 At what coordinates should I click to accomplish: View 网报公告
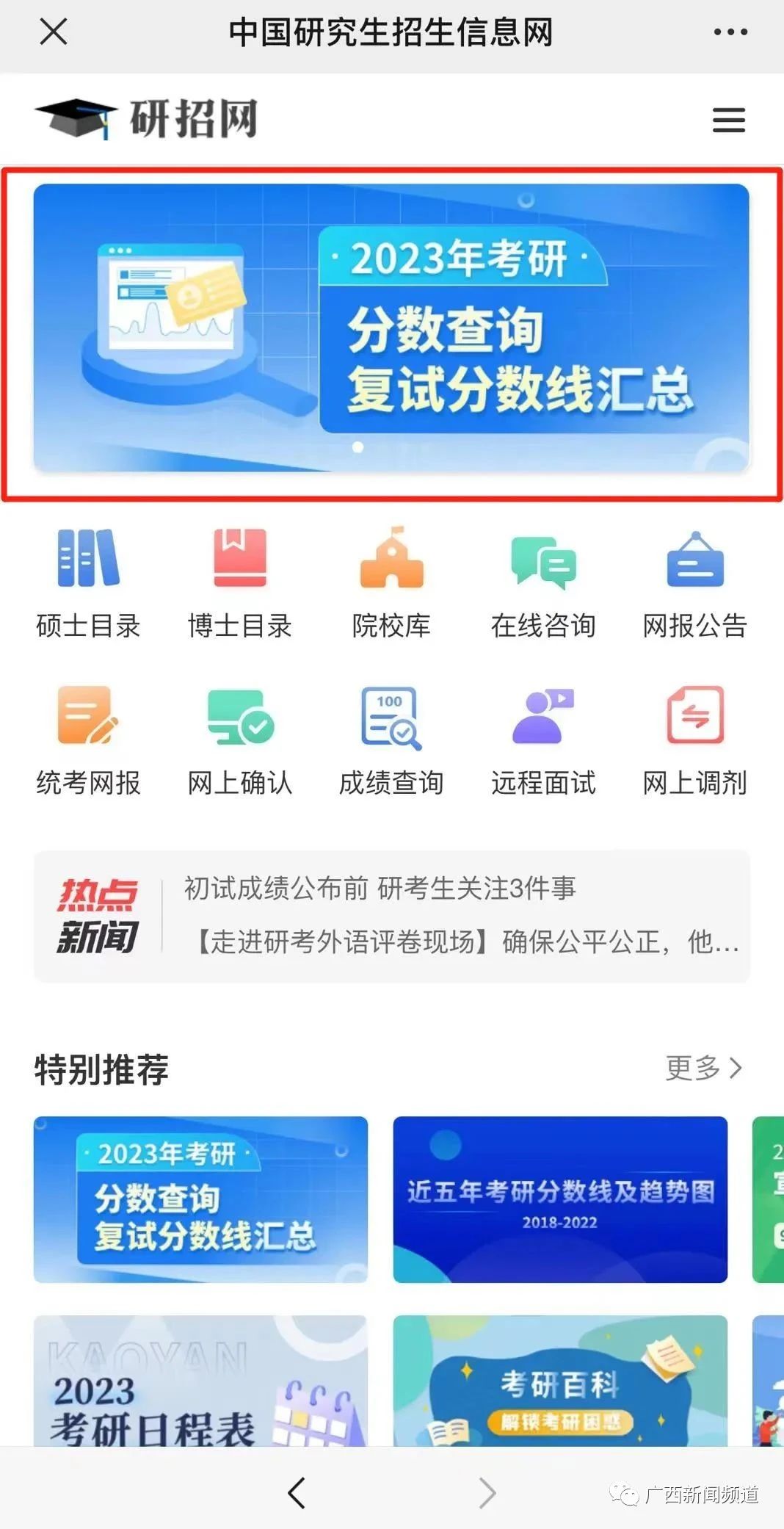pos(694,584)
